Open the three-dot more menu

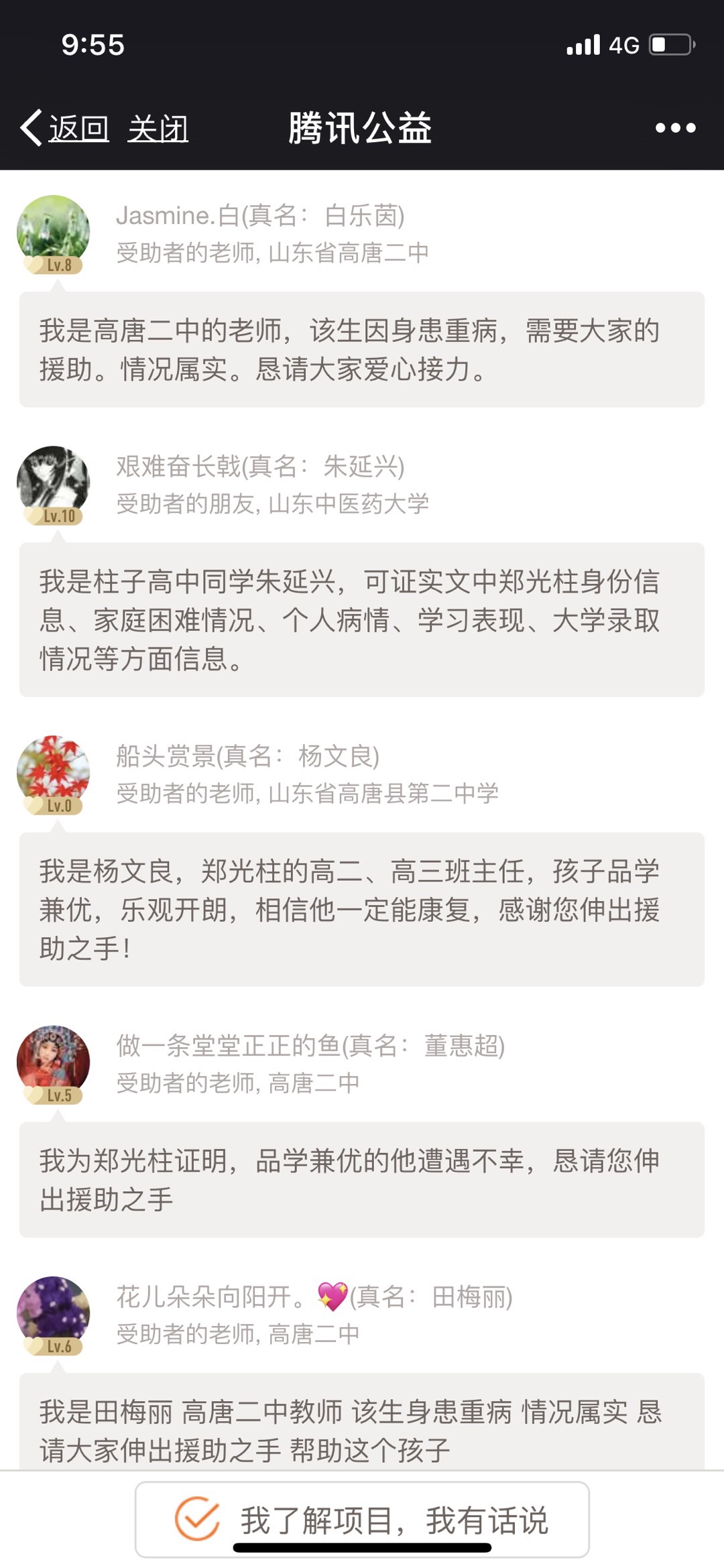[x=675, y=127]
